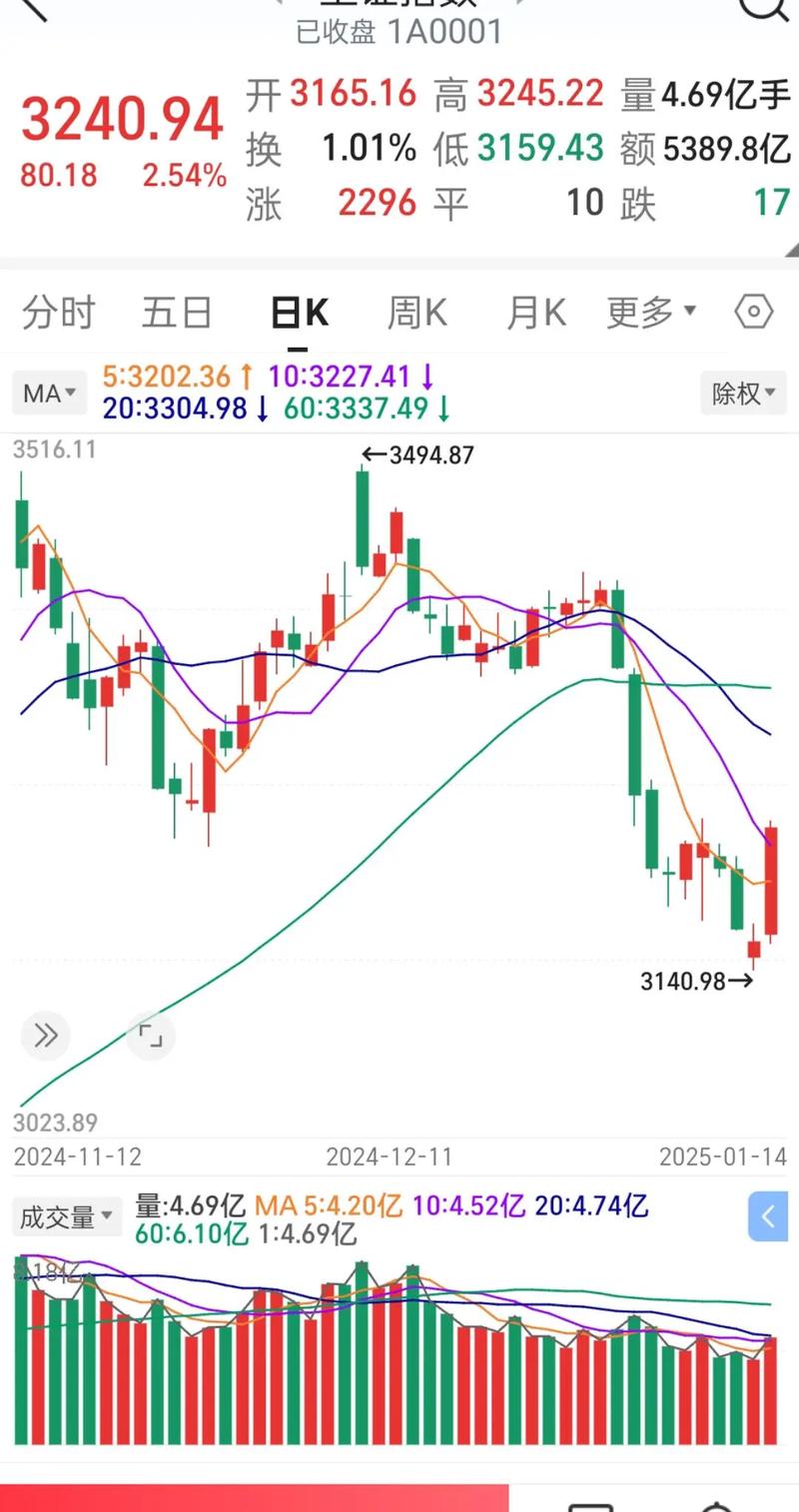
Task: Switch to the 五日 chart tab
Action: (x=177, y=314)
